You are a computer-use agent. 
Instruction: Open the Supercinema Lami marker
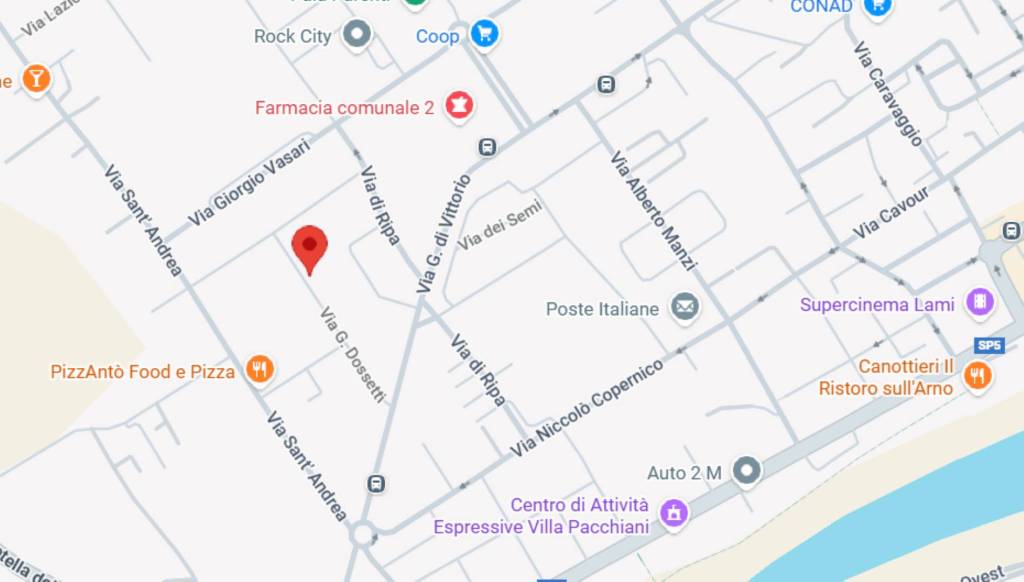980,303
